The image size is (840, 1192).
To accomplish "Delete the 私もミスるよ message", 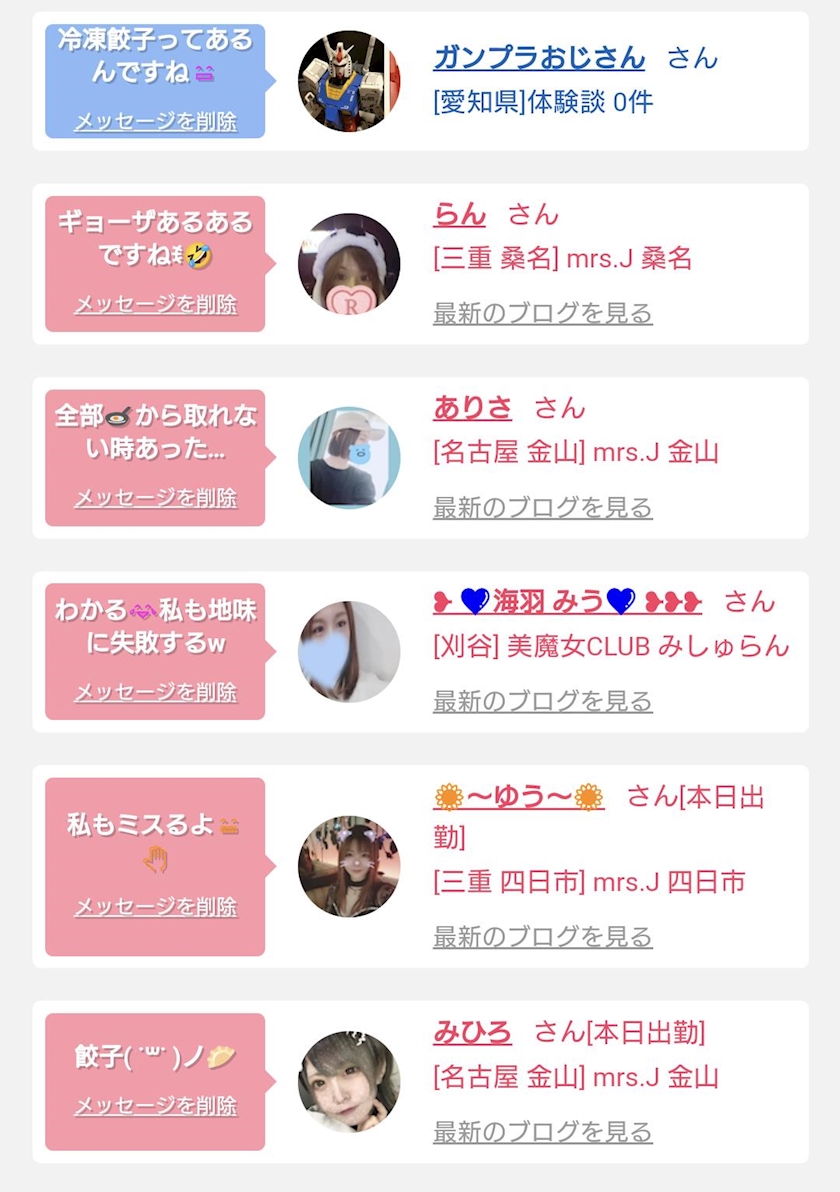I will [155, 907].
